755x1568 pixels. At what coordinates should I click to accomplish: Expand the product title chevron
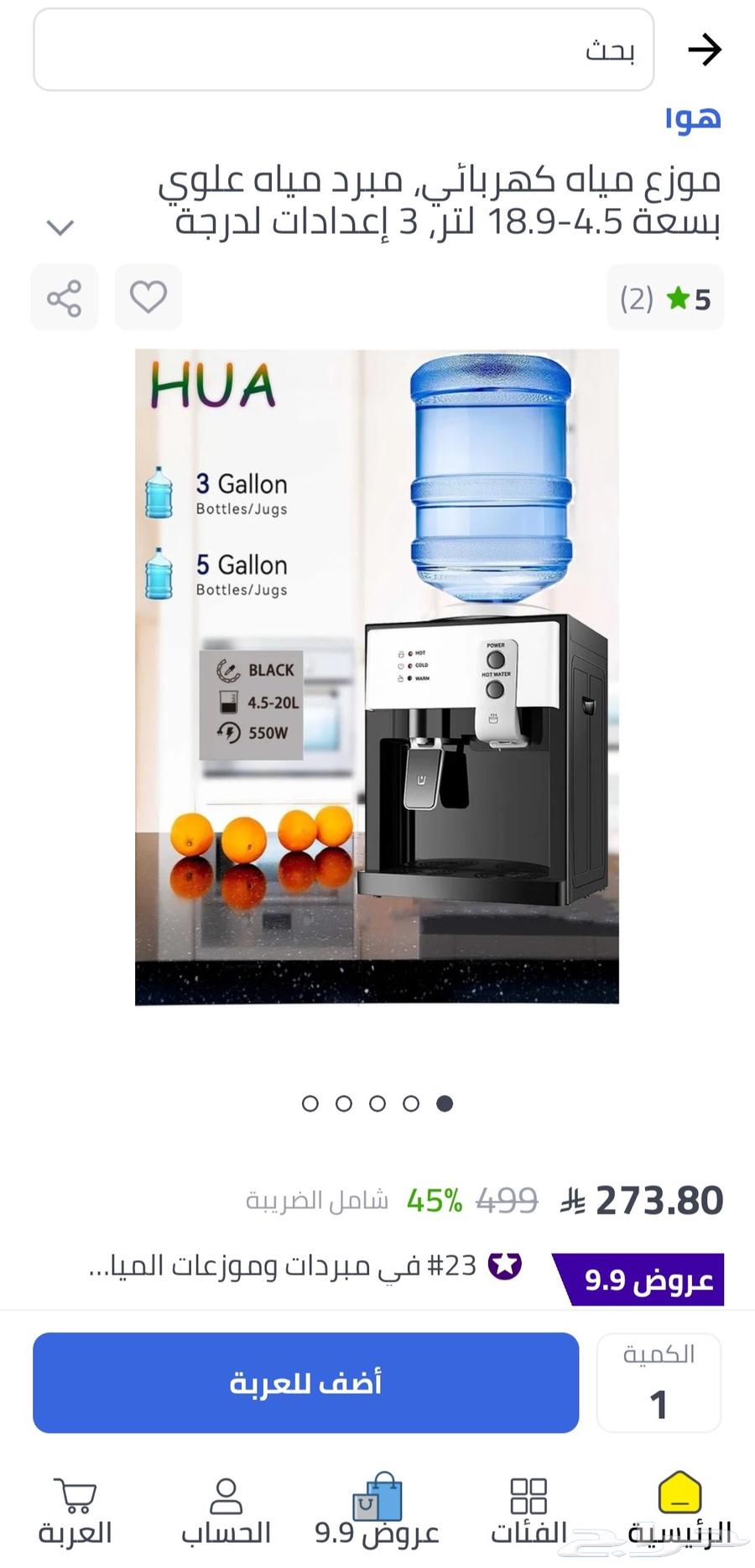(x=60, y=226)
